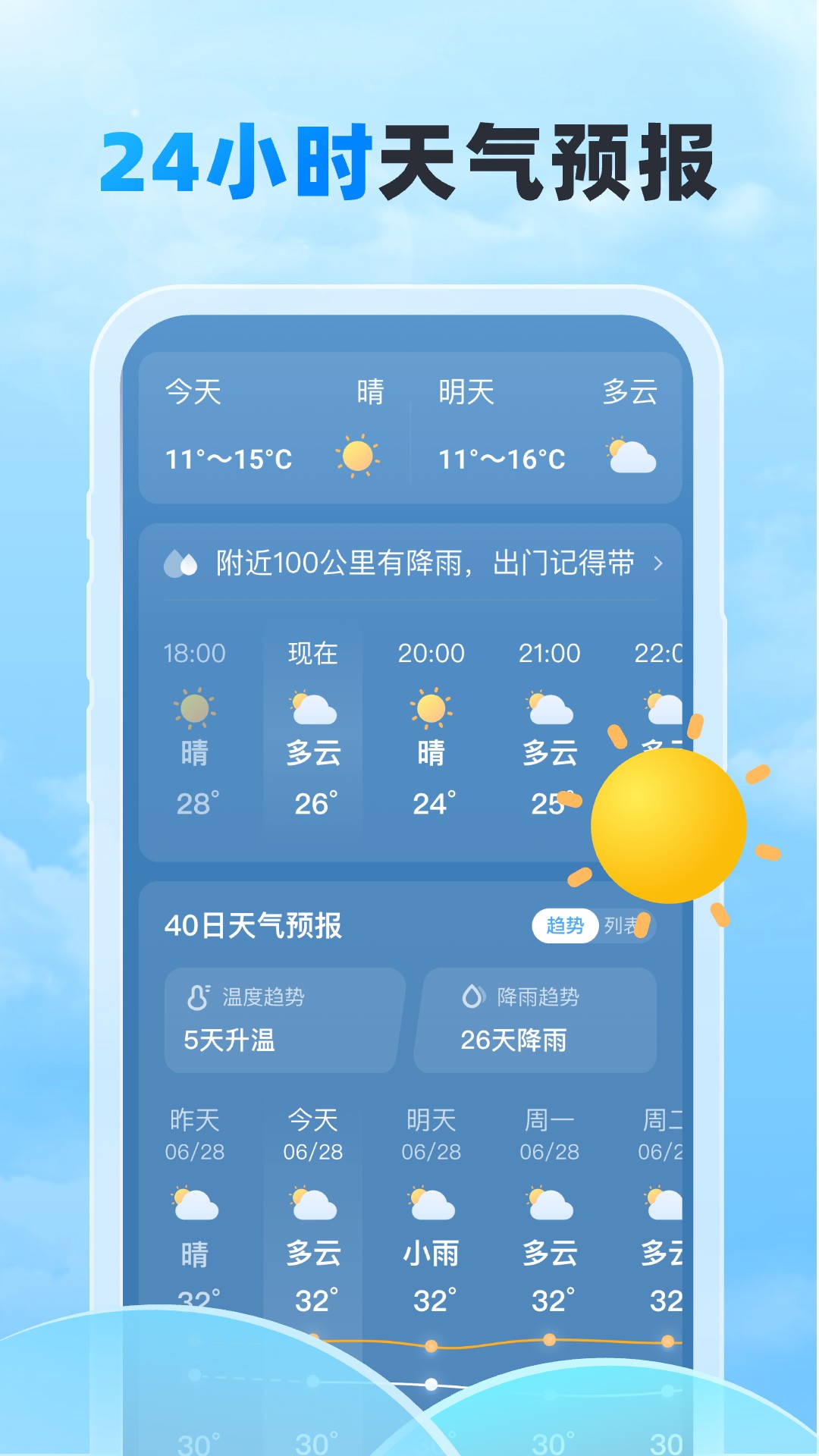Viewport: 819px width, 1456px height.
Task: Select the 明天 small rain forecast column
Action: pyautogui.click(x=431, y=1206)
